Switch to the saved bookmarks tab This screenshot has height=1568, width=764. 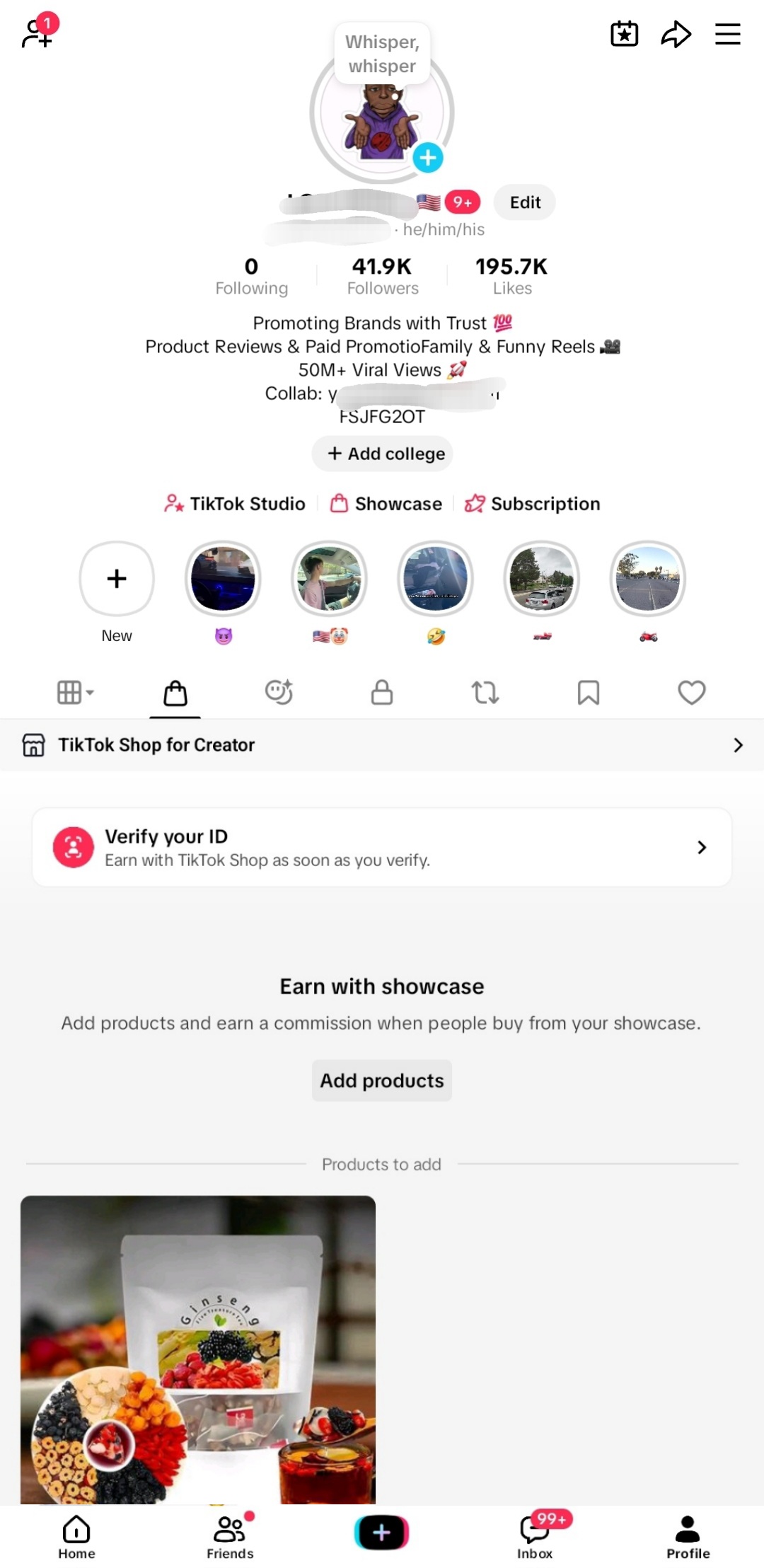[589, 692]
